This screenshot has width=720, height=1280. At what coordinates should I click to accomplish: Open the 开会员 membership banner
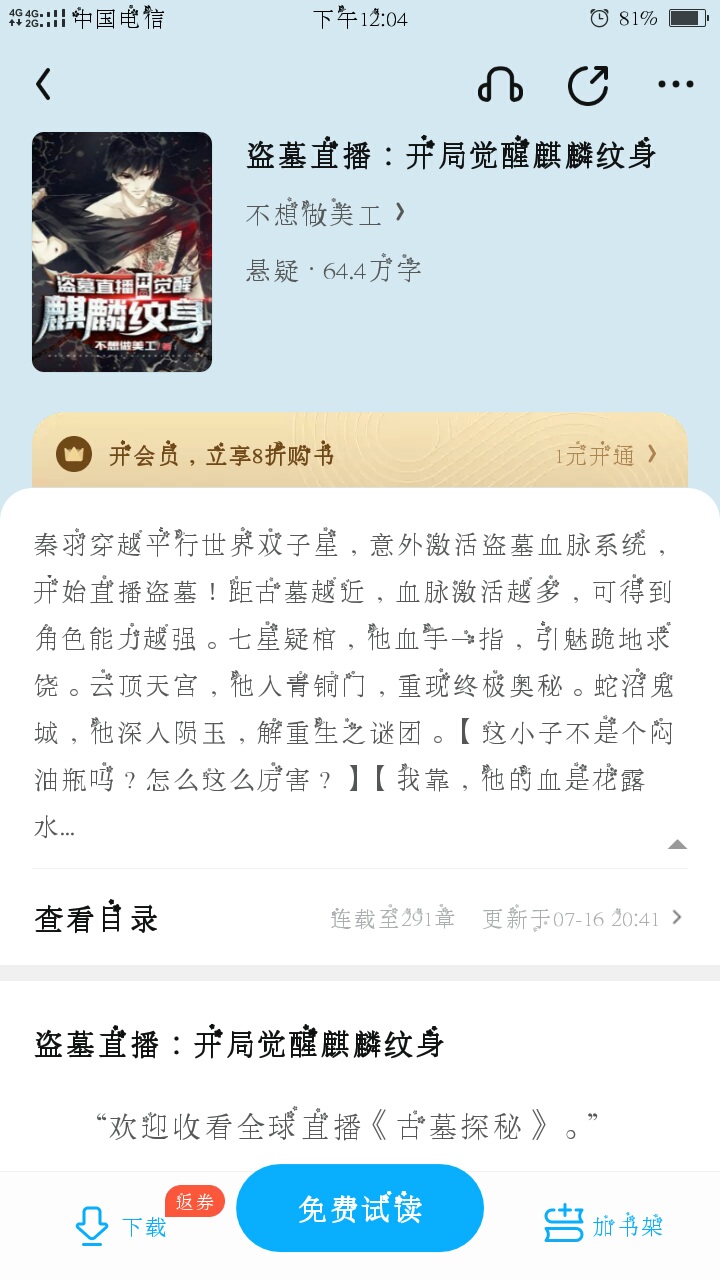click(x=360, y=455)
